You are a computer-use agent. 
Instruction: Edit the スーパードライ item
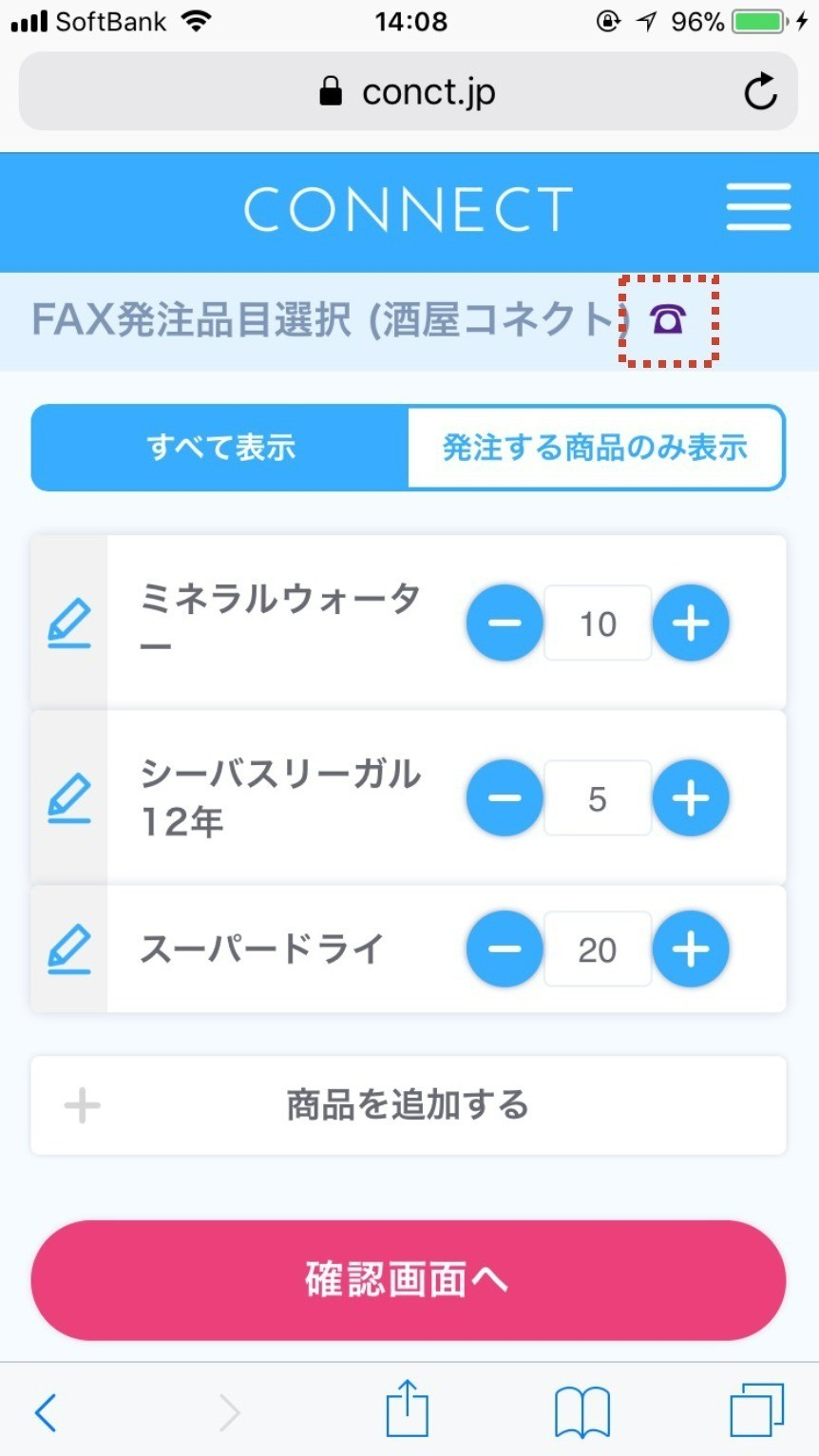click(69, 948)
